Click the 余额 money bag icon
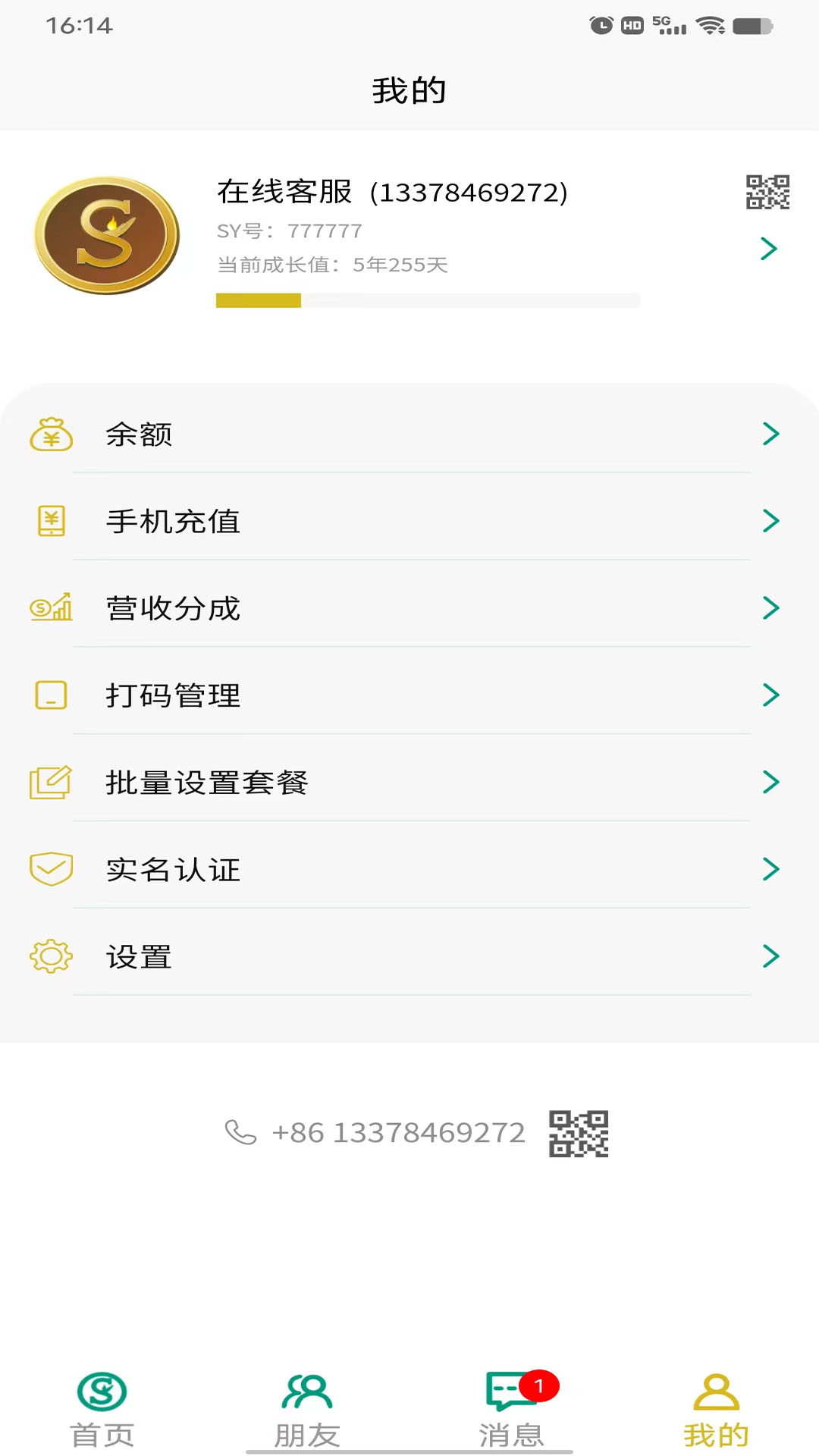Screen dimensions: 819x1456 point(51,435)
